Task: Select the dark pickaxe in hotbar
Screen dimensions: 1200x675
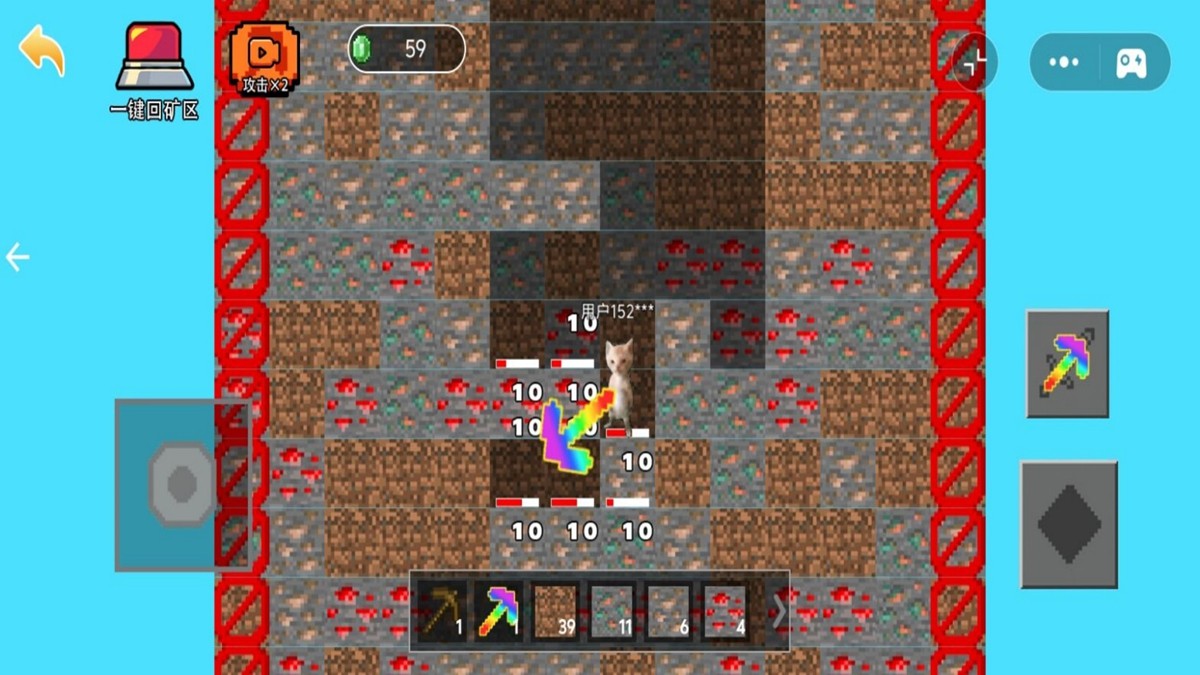Action: 443,610
